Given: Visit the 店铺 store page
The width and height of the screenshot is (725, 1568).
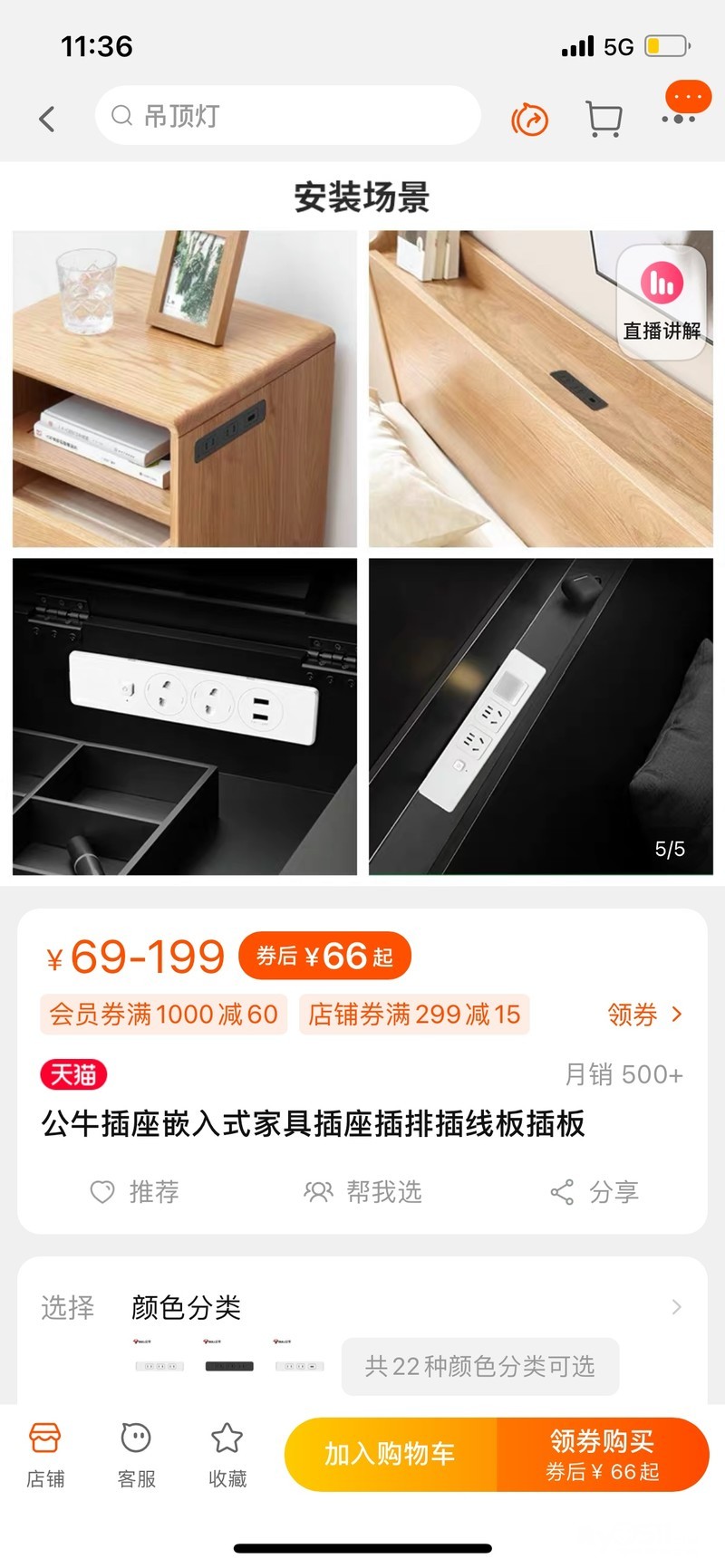Looking at the screenshot, I should (x=45, y=1454).
